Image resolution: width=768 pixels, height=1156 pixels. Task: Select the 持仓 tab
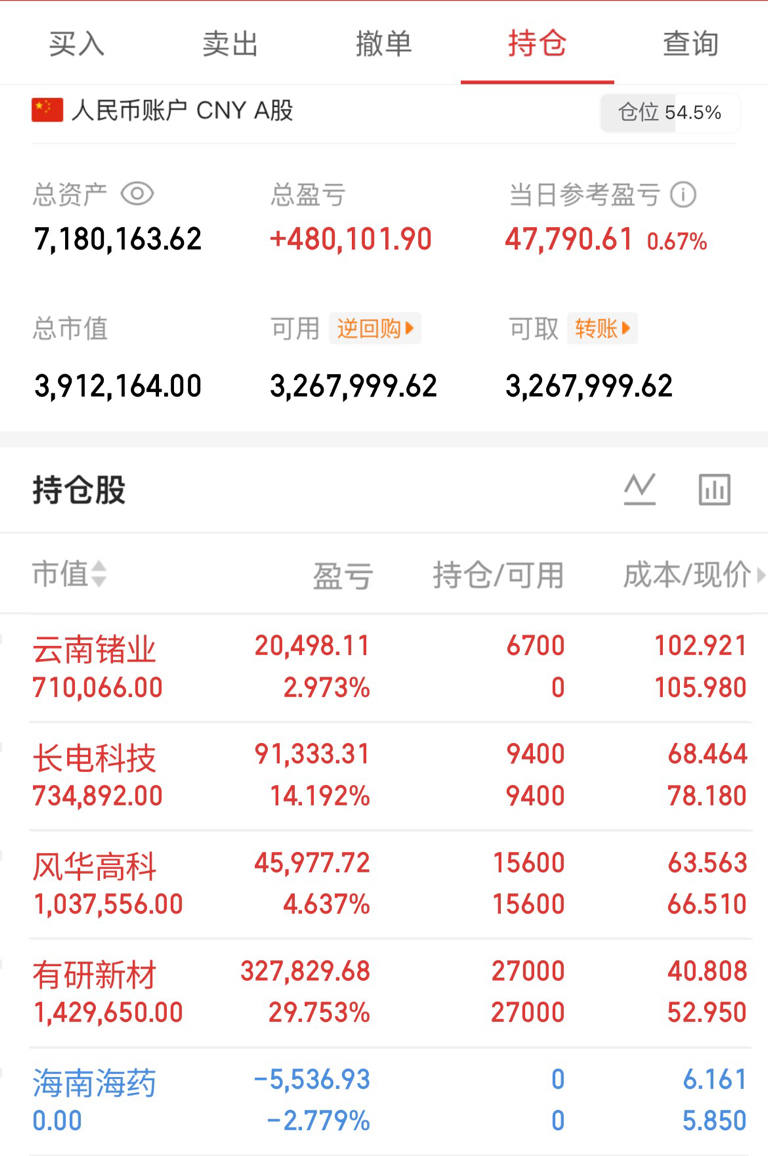537,43
